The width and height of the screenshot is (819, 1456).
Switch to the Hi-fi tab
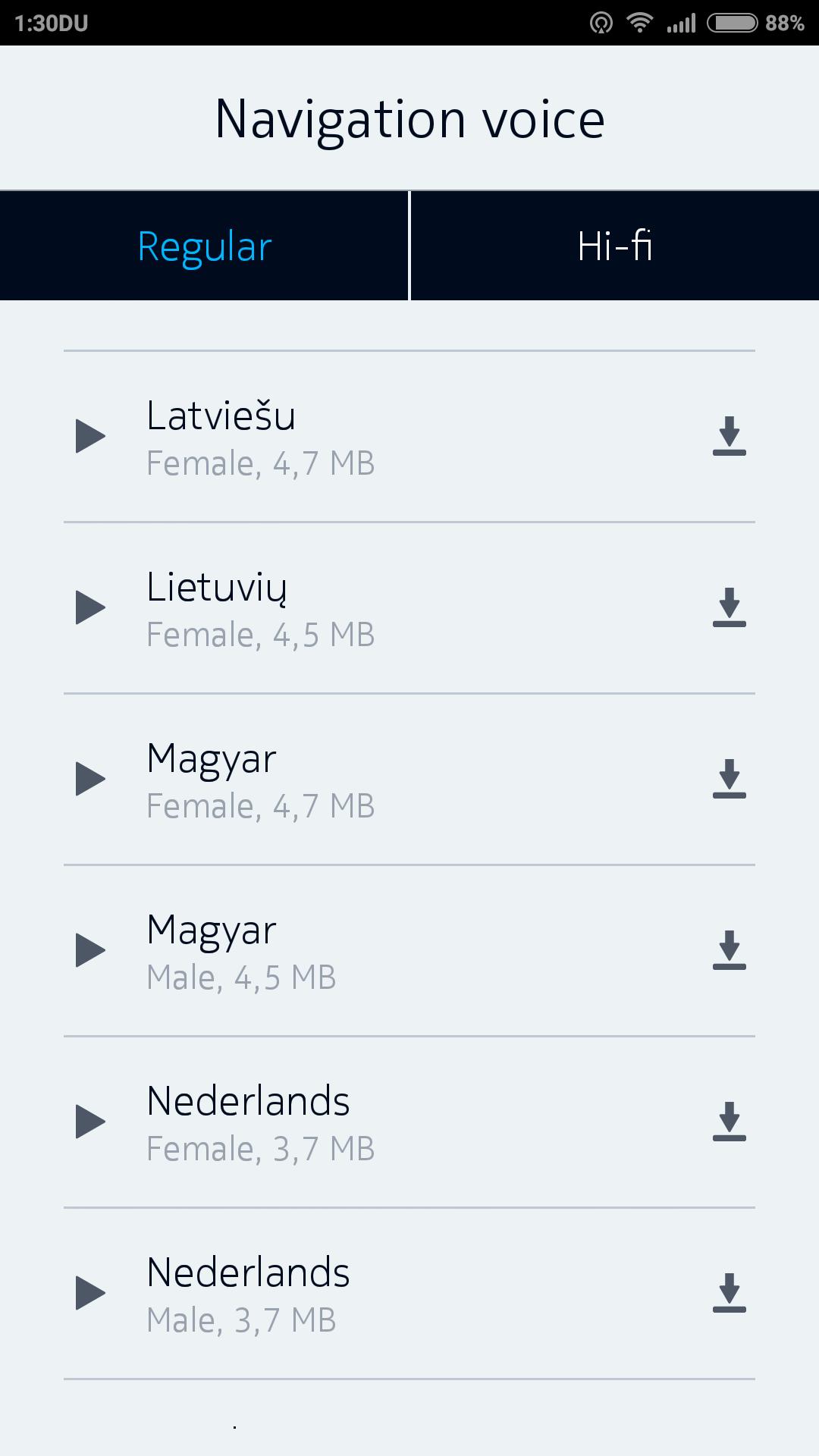click(615, 246)
